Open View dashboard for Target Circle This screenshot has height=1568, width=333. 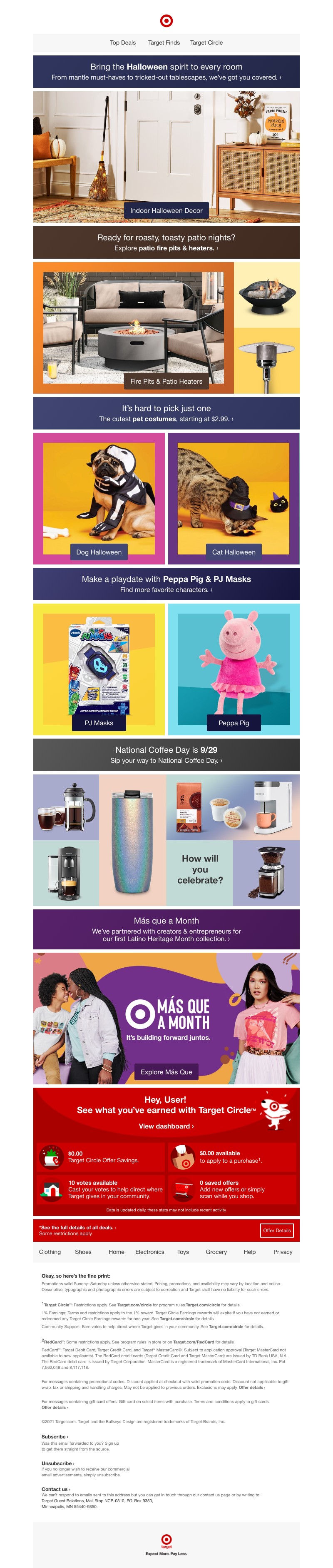166,1126
